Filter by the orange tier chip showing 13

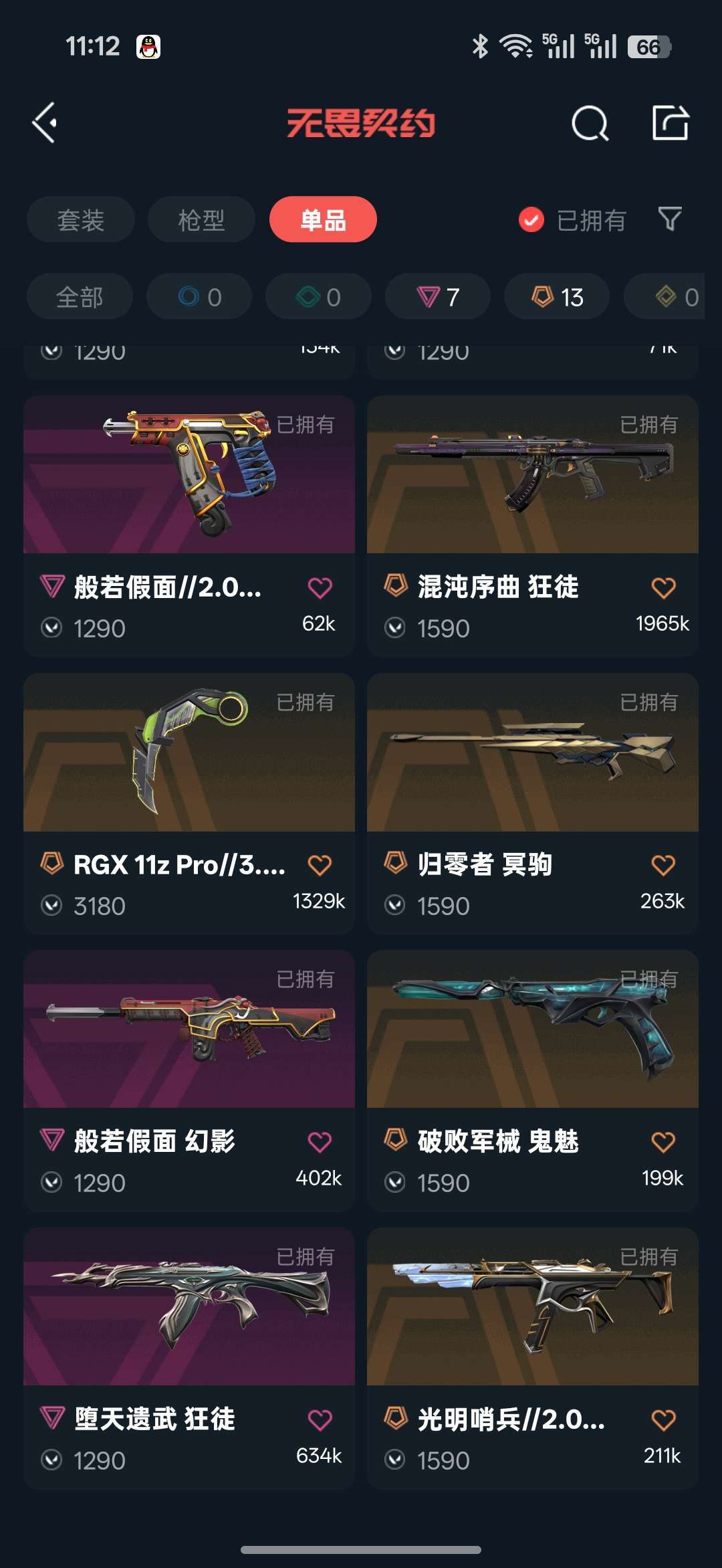click(557, 296)
